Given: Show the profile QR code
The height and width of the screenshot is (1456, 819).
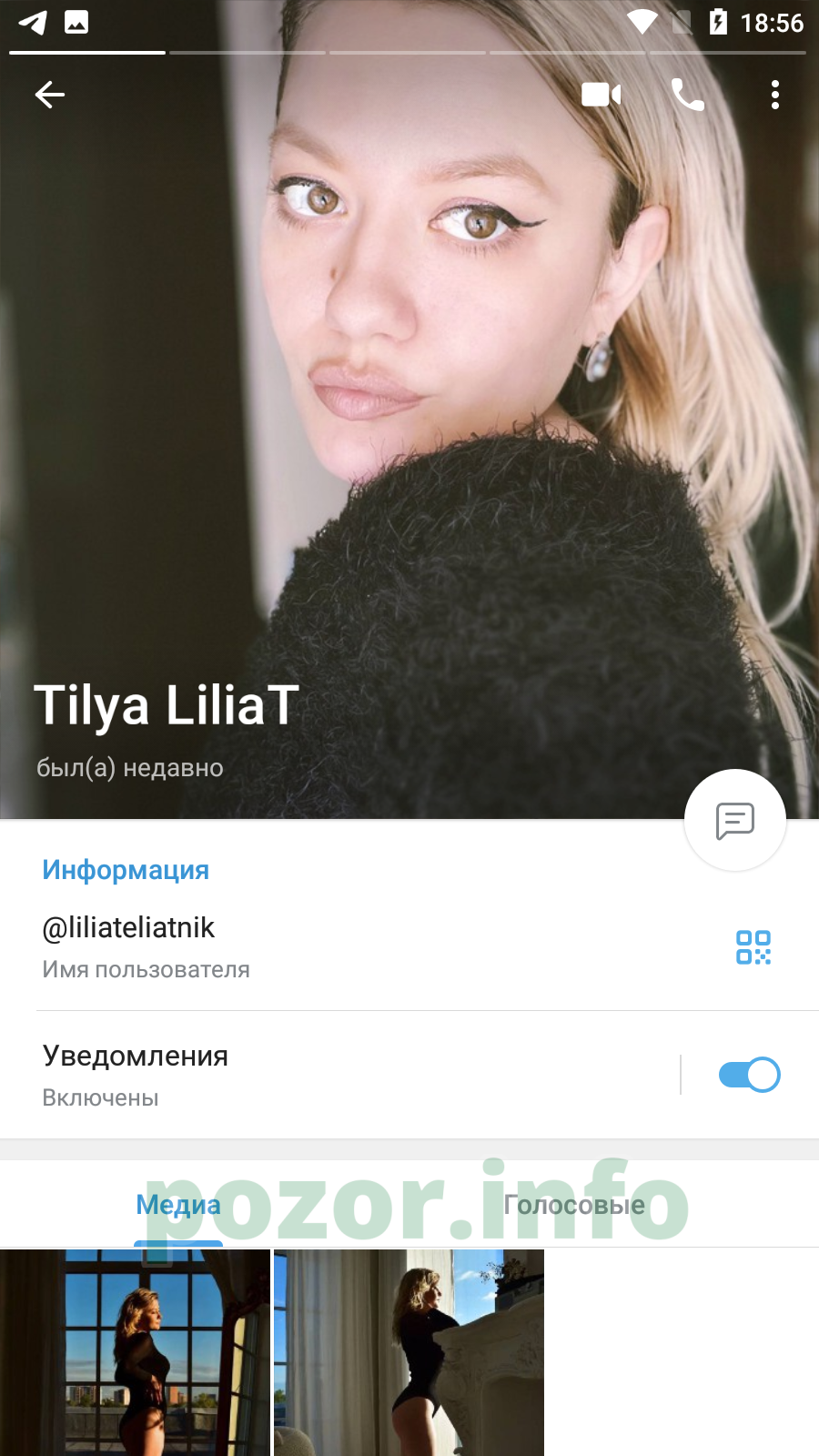Looking at the screenshot, I should tap(753, 947).
